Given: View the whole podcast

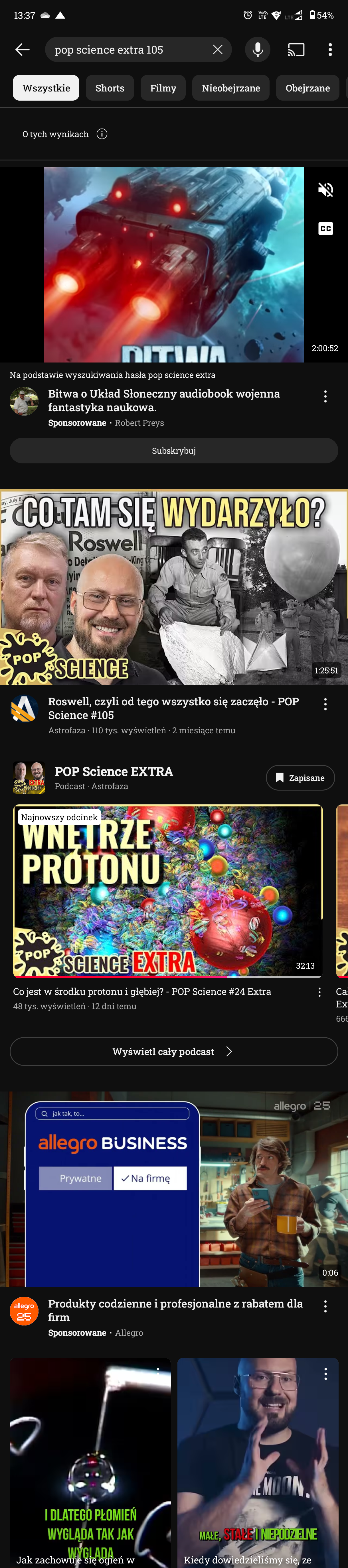Looking at the screenshot, I should [174, 1052].
